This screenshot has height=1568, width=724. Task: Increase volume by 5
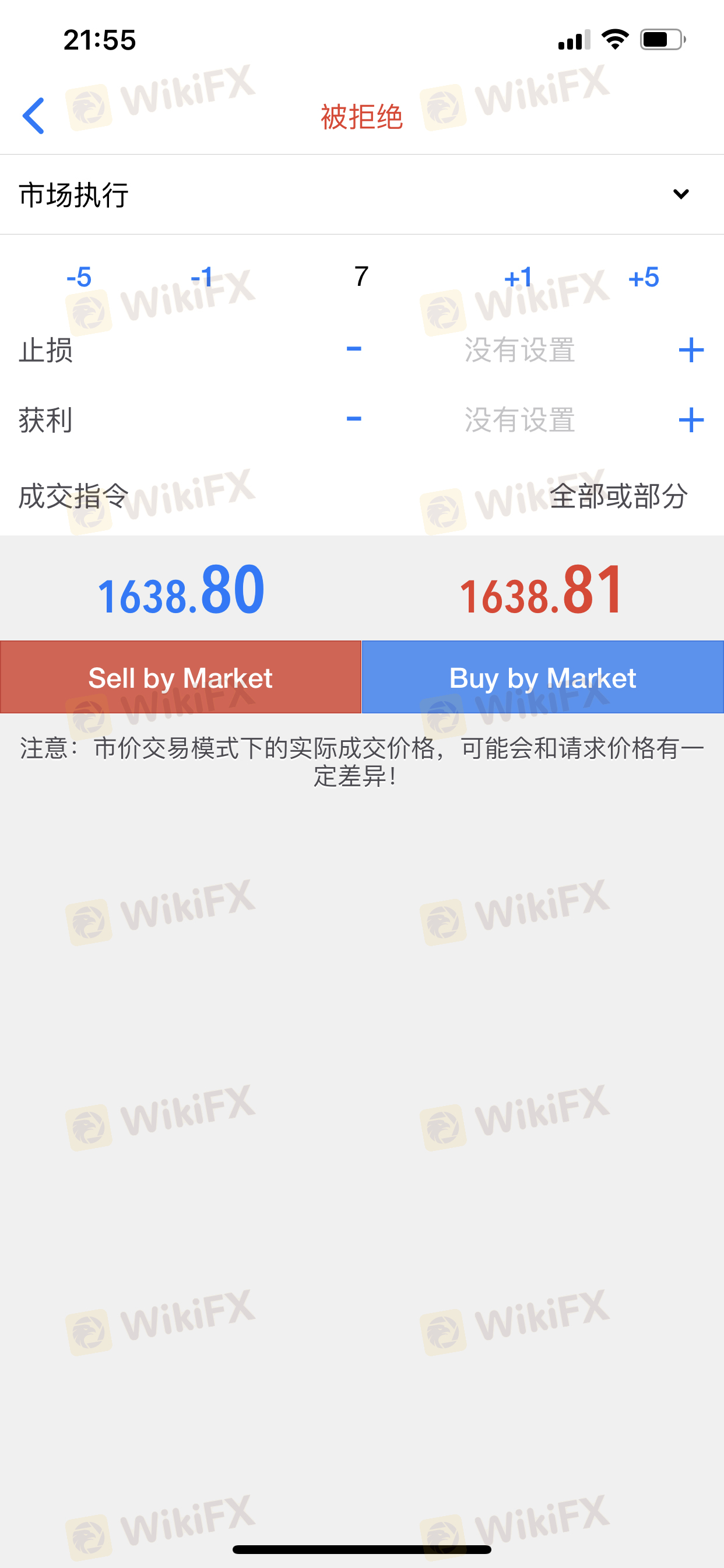pyautogui.click(x=644, y=278)
